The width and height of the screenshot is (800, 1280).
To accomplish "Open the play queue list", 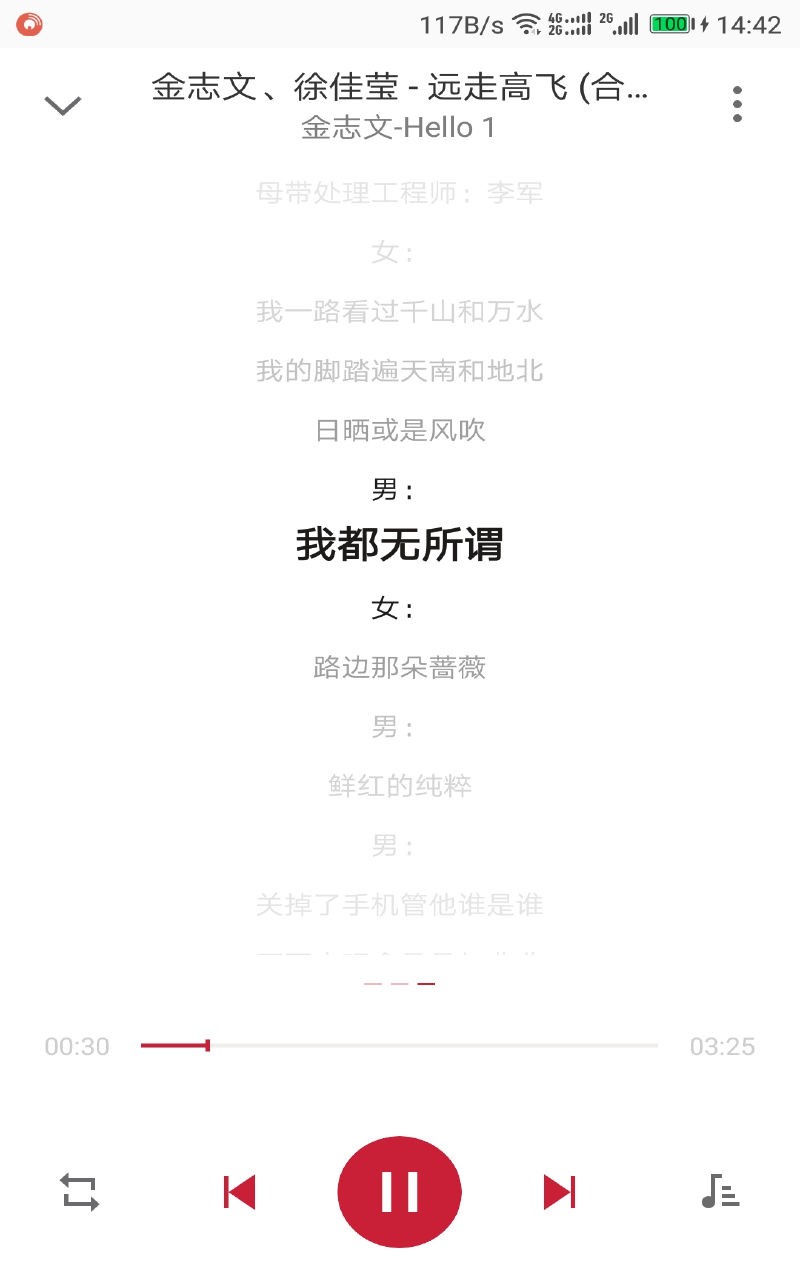I will tap(720, 1191).
